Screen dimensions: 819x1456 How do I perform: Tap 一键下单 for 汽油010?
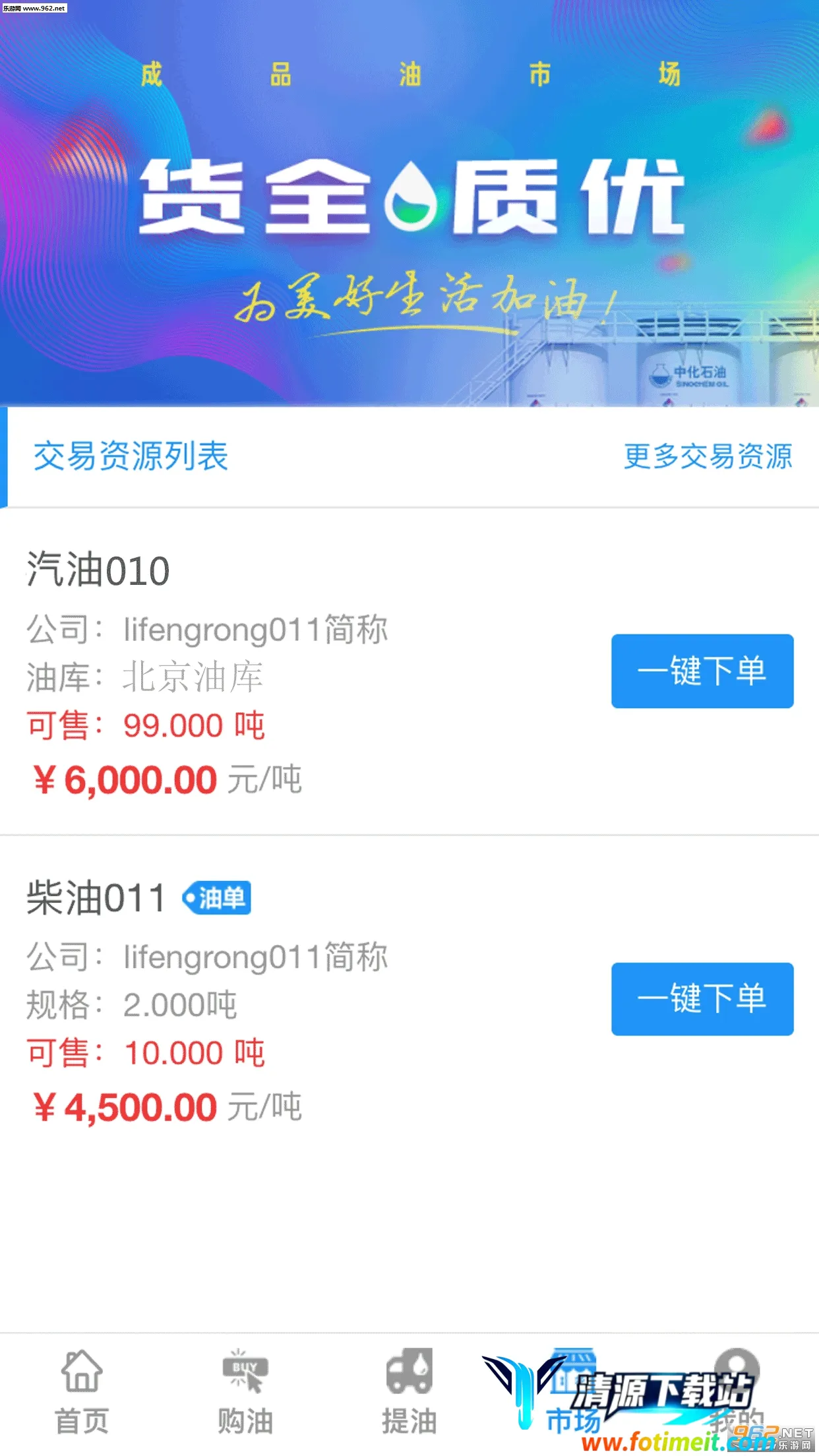(x=702, y=671)
